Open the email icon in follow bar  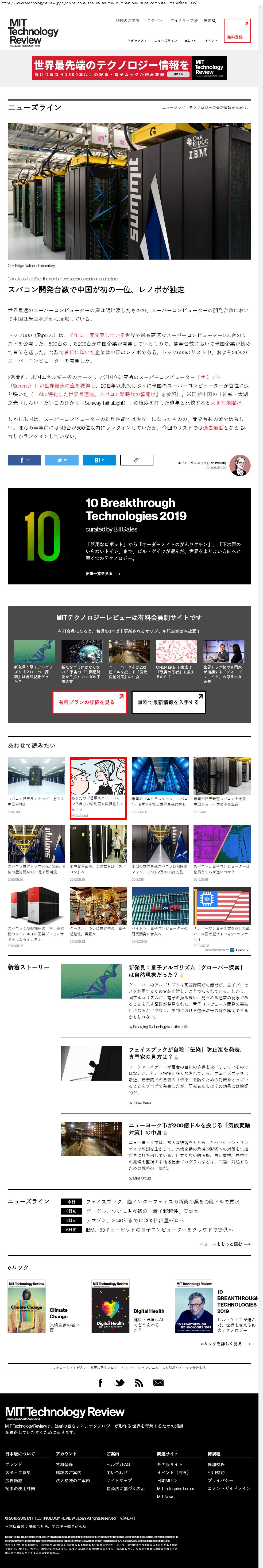click(x=158, y=1383)
